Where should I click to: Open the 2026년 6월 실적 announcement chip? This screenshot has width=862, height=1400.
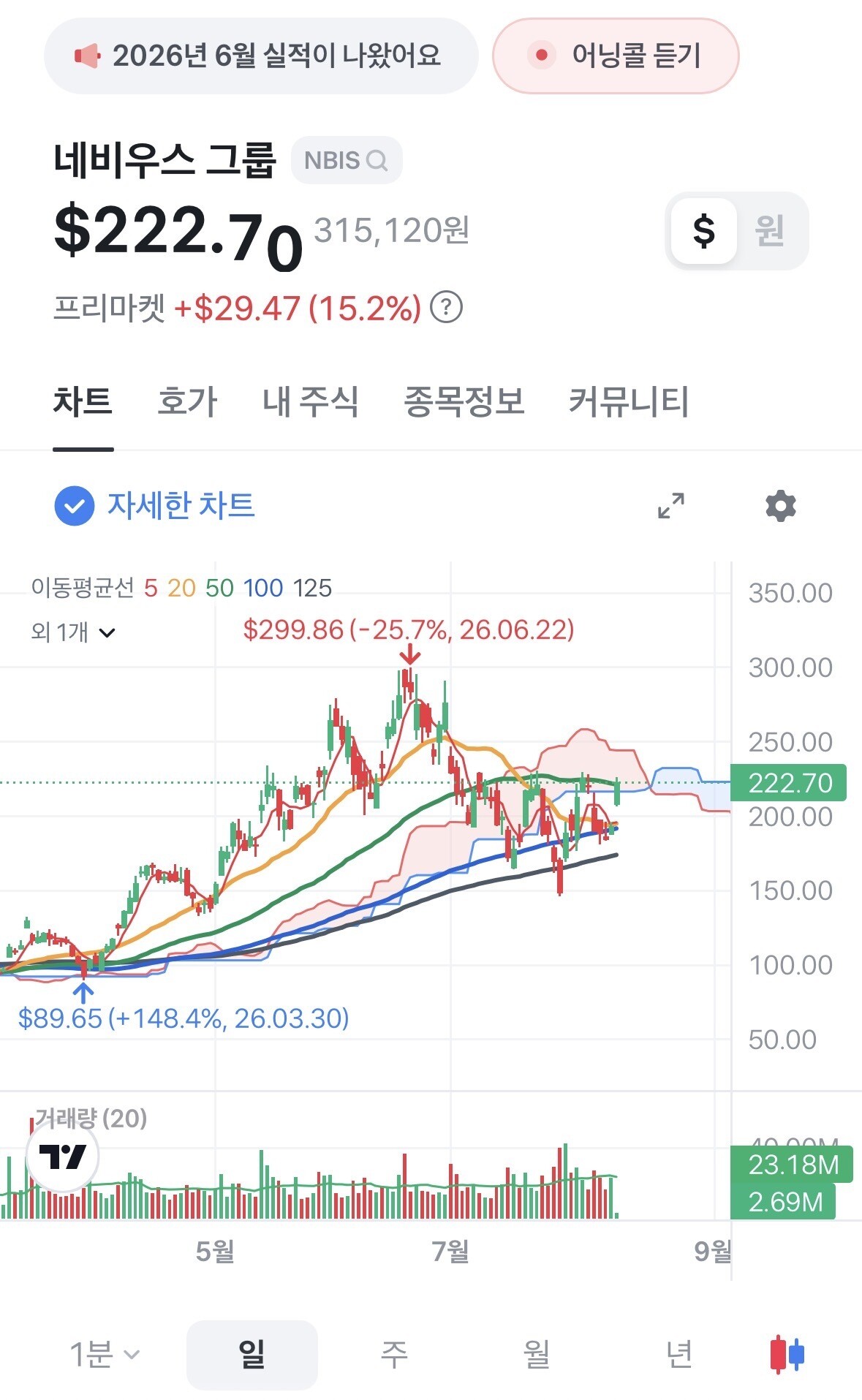click(261, 56)
